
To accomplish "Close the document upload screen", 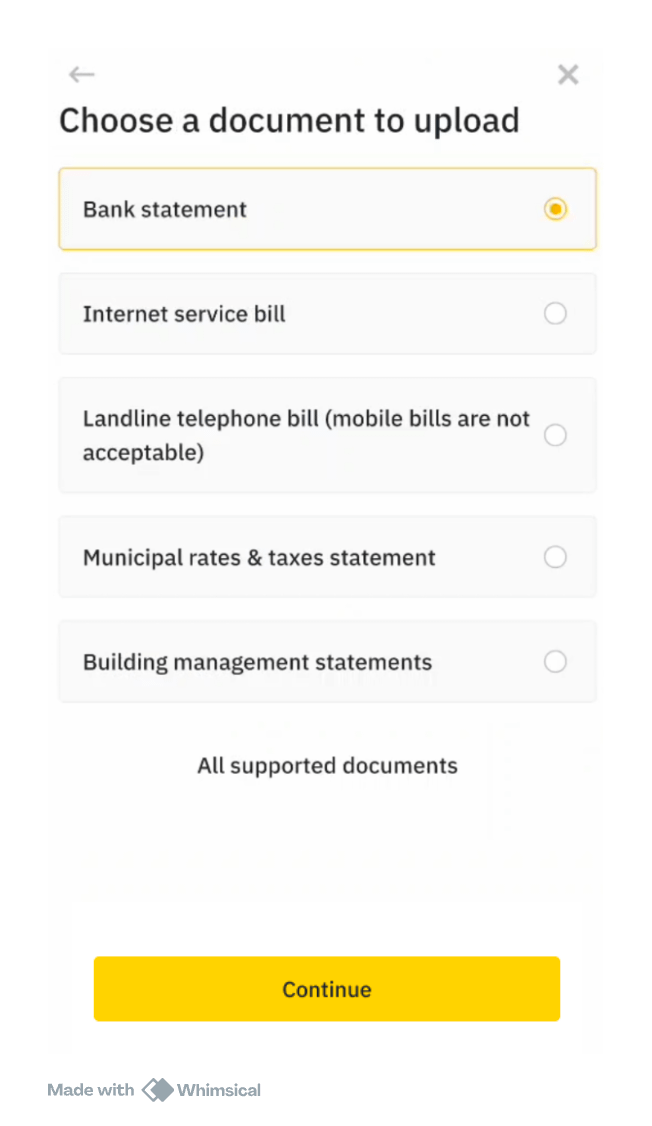I will [x=568, y=74].
